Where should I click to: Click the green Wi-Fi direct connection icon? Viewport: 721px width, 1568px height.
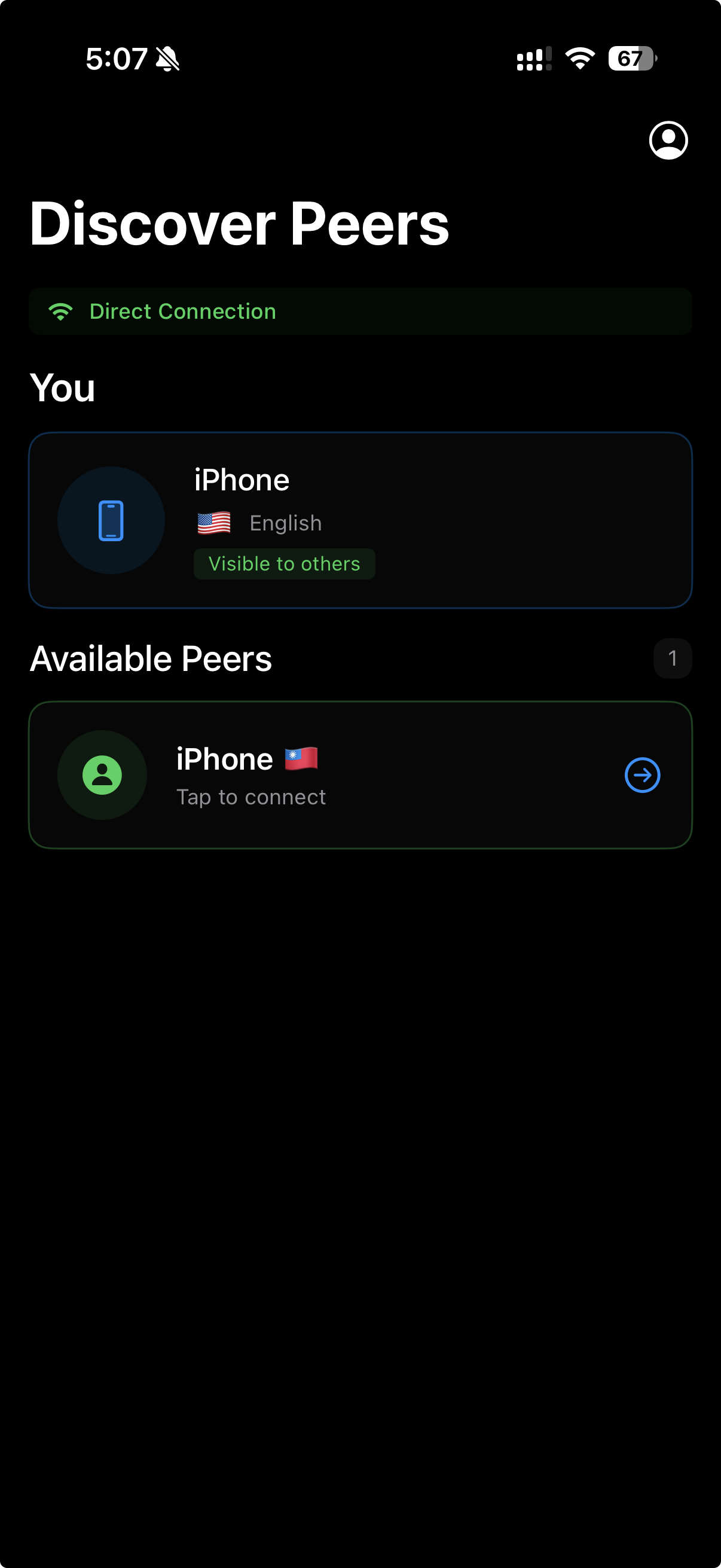point(60,311)
